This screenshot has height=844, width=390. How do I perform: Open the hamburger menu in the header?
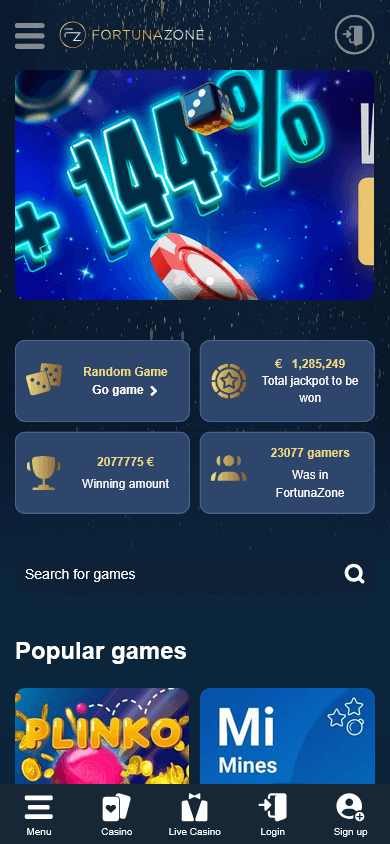(30, 36)
